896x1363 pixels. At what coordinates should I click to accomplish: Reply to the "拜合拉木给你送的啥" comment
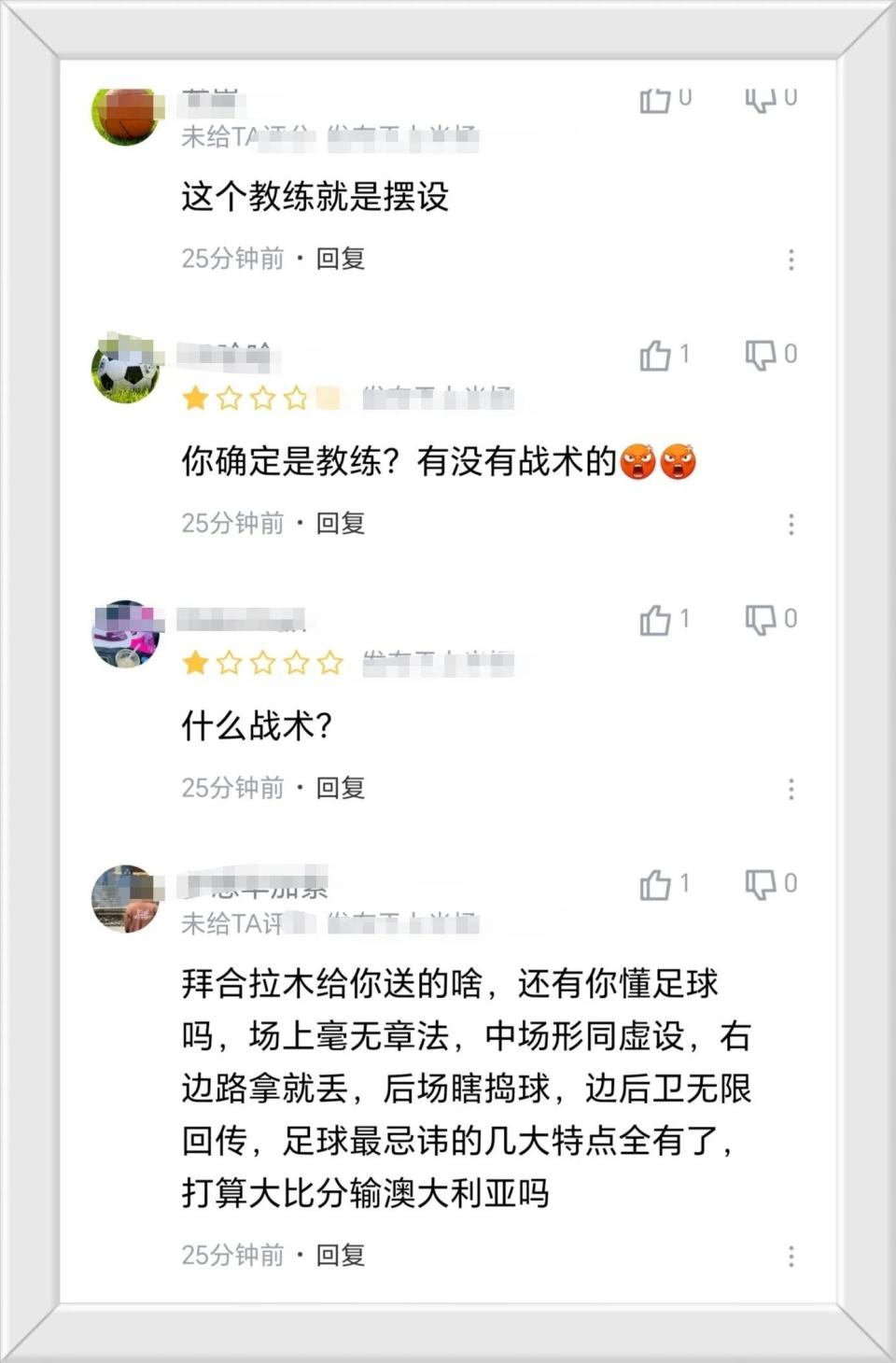click(x=340, y=1256)
